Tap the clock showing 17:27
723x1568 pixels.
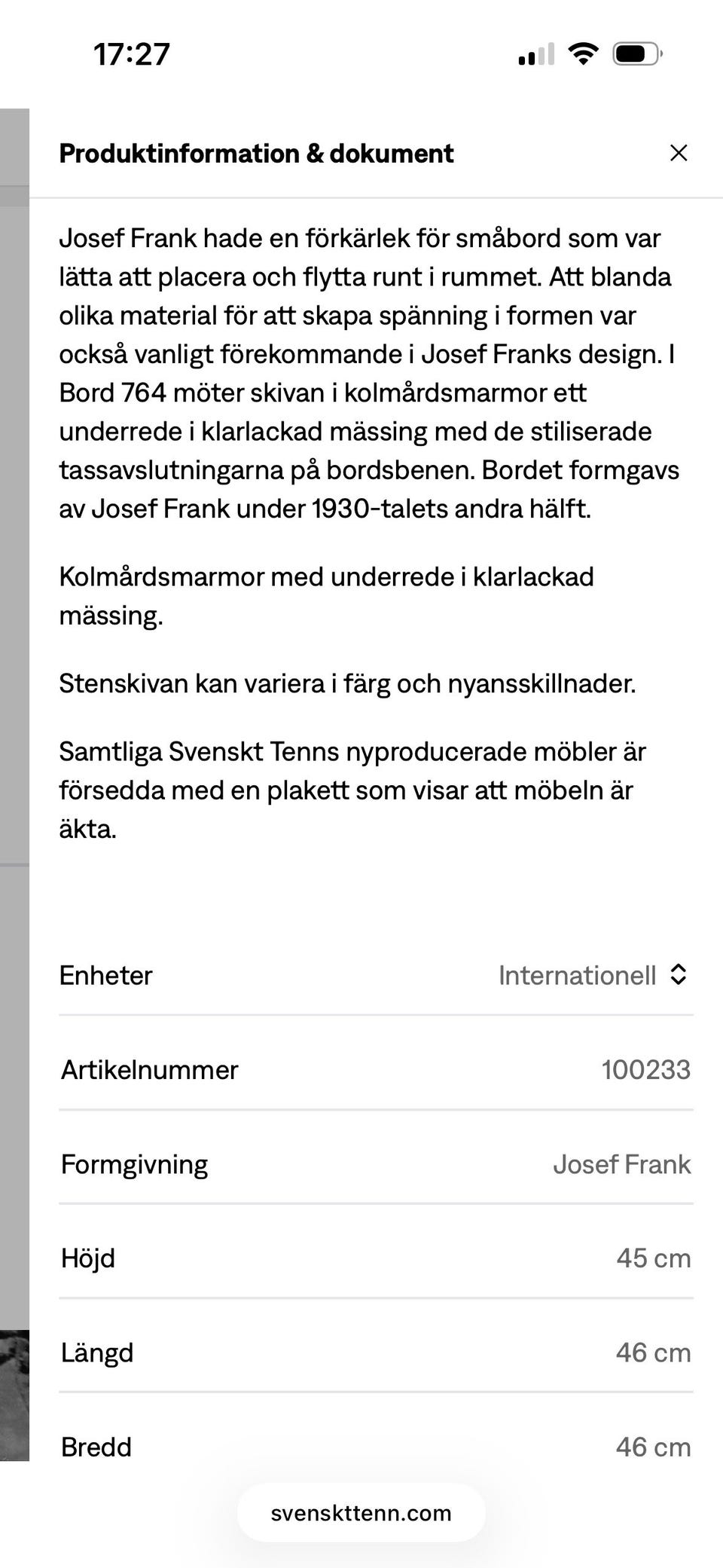click(x=130, y=53)
